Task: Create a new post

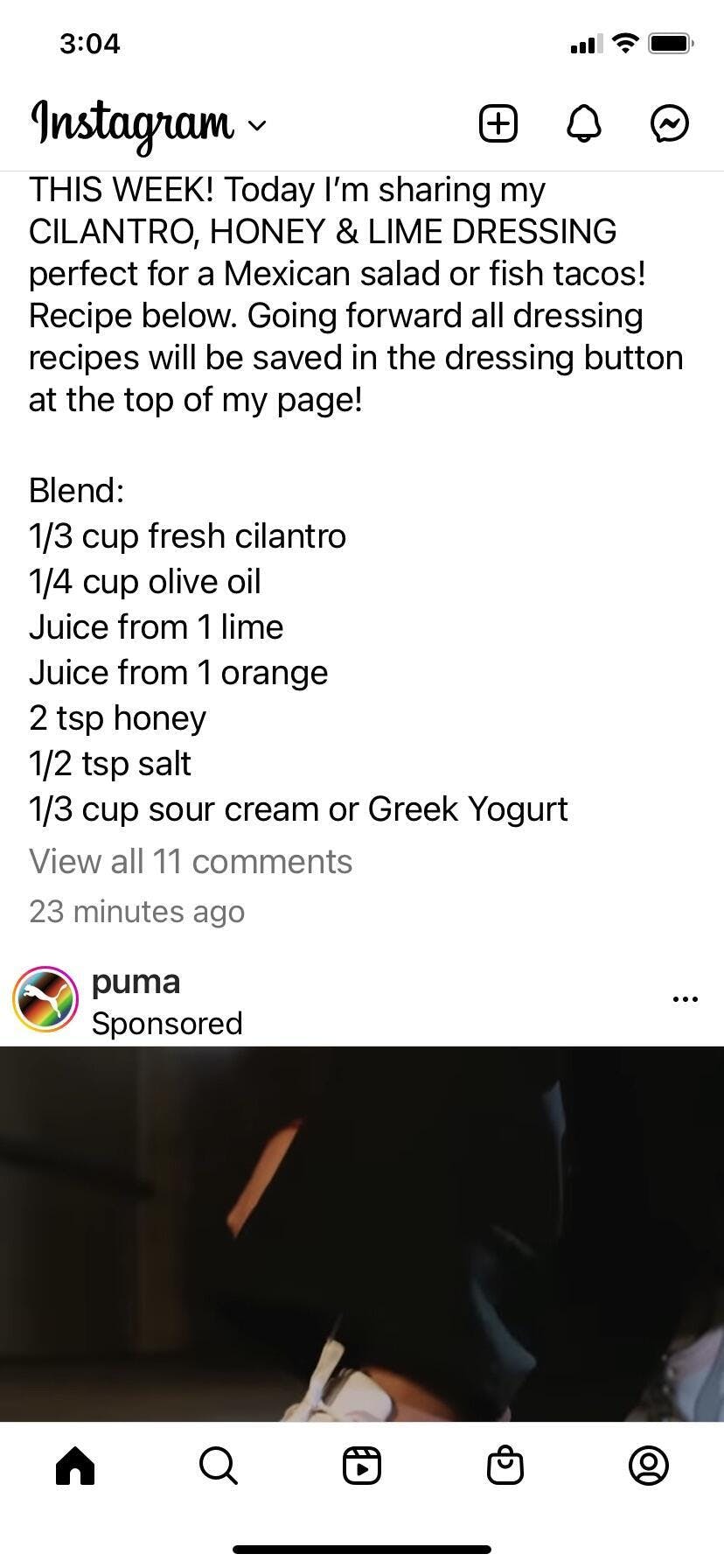Action: coord(498,123)
